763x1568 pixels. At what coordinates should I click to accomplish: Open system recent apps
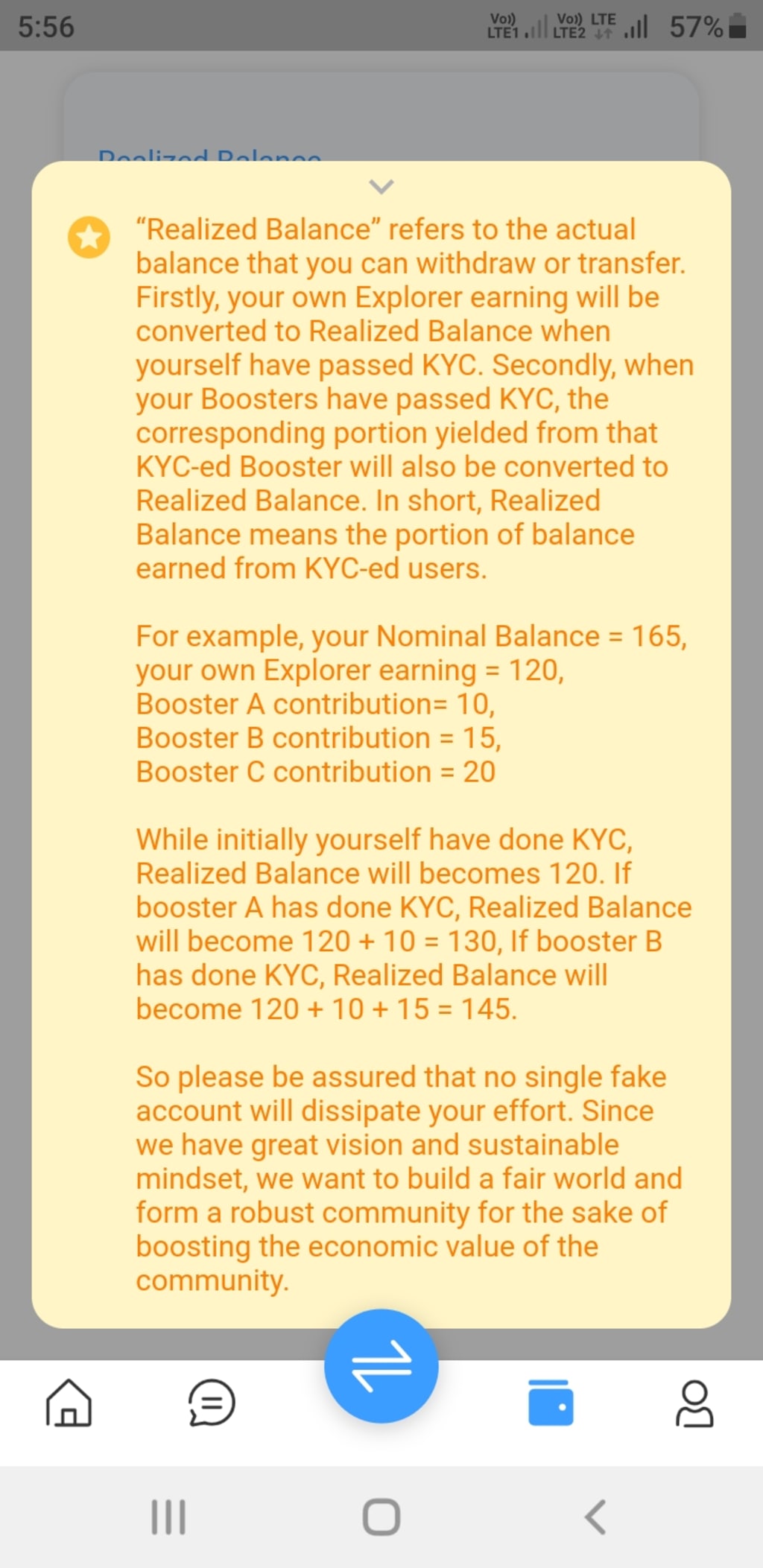point(168,1517)
